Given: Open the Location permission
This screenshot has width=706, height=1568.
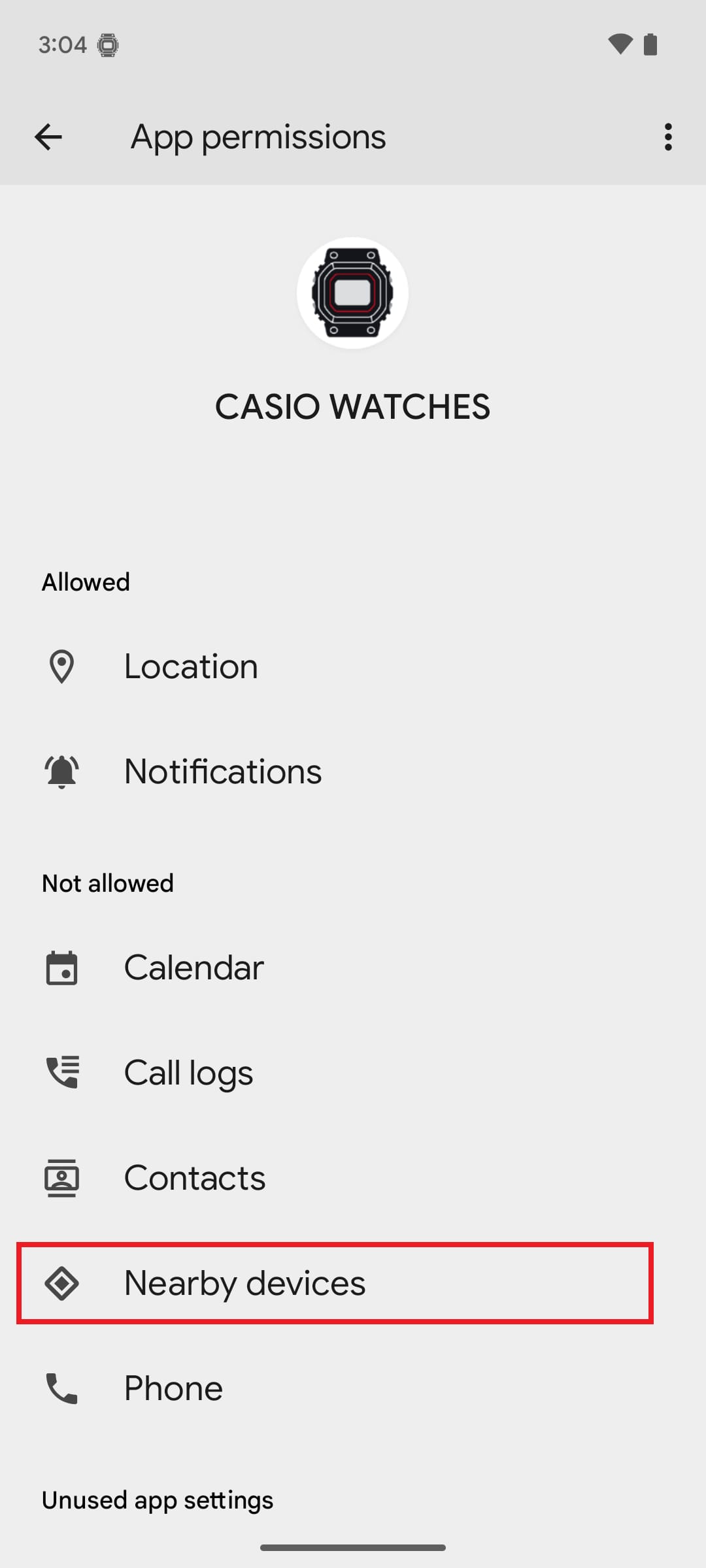Looking at the screenshot, I should 353,666.
